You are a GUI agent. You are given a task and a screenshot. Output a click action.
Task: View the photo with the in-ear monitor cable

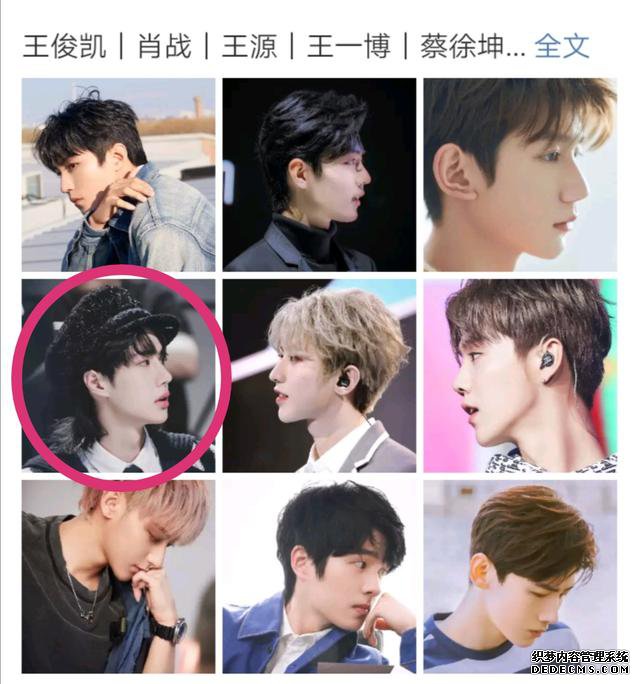(520, 376)
